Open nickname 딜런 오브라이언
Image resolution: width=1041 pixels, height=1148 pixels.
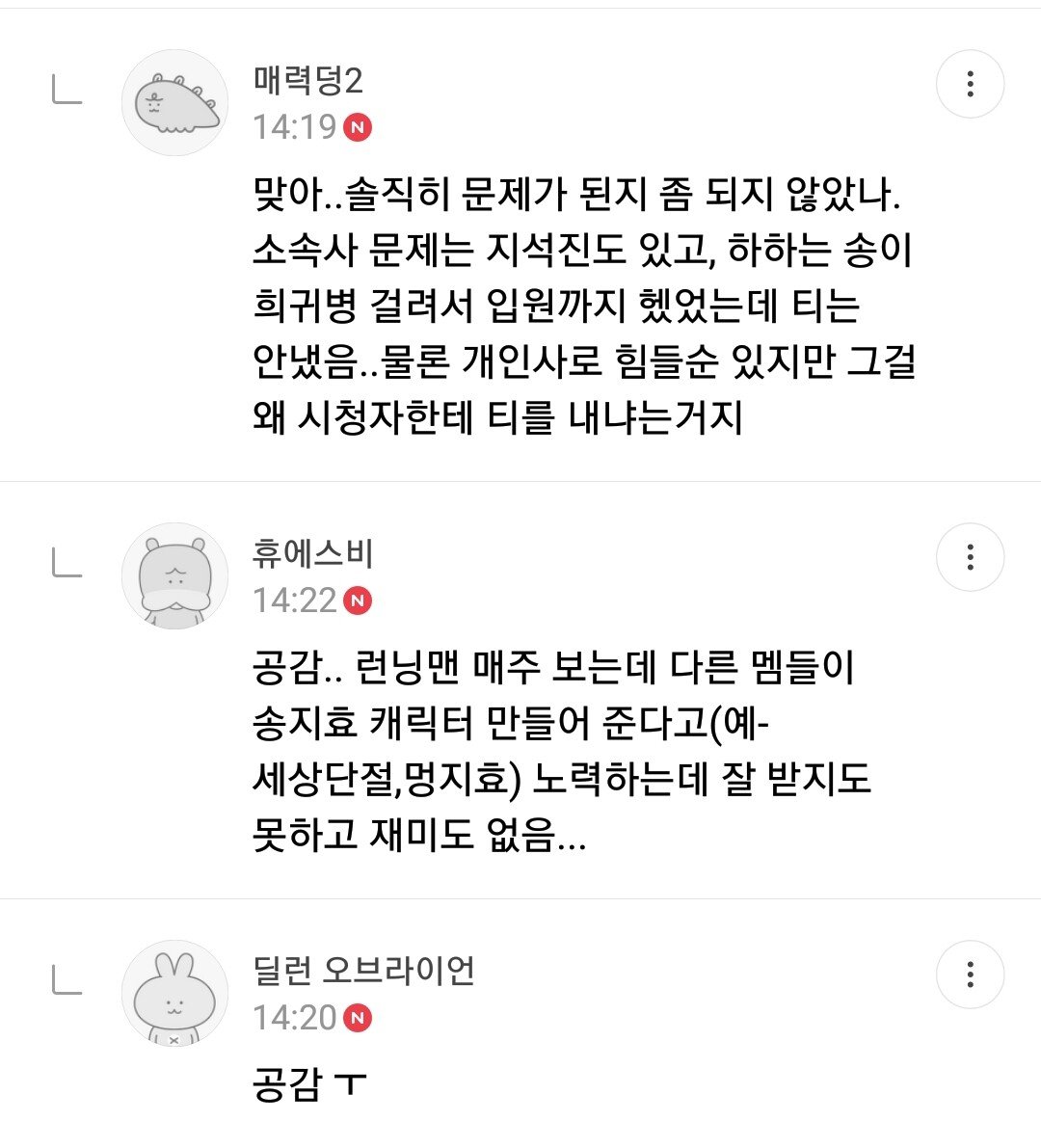364,971
